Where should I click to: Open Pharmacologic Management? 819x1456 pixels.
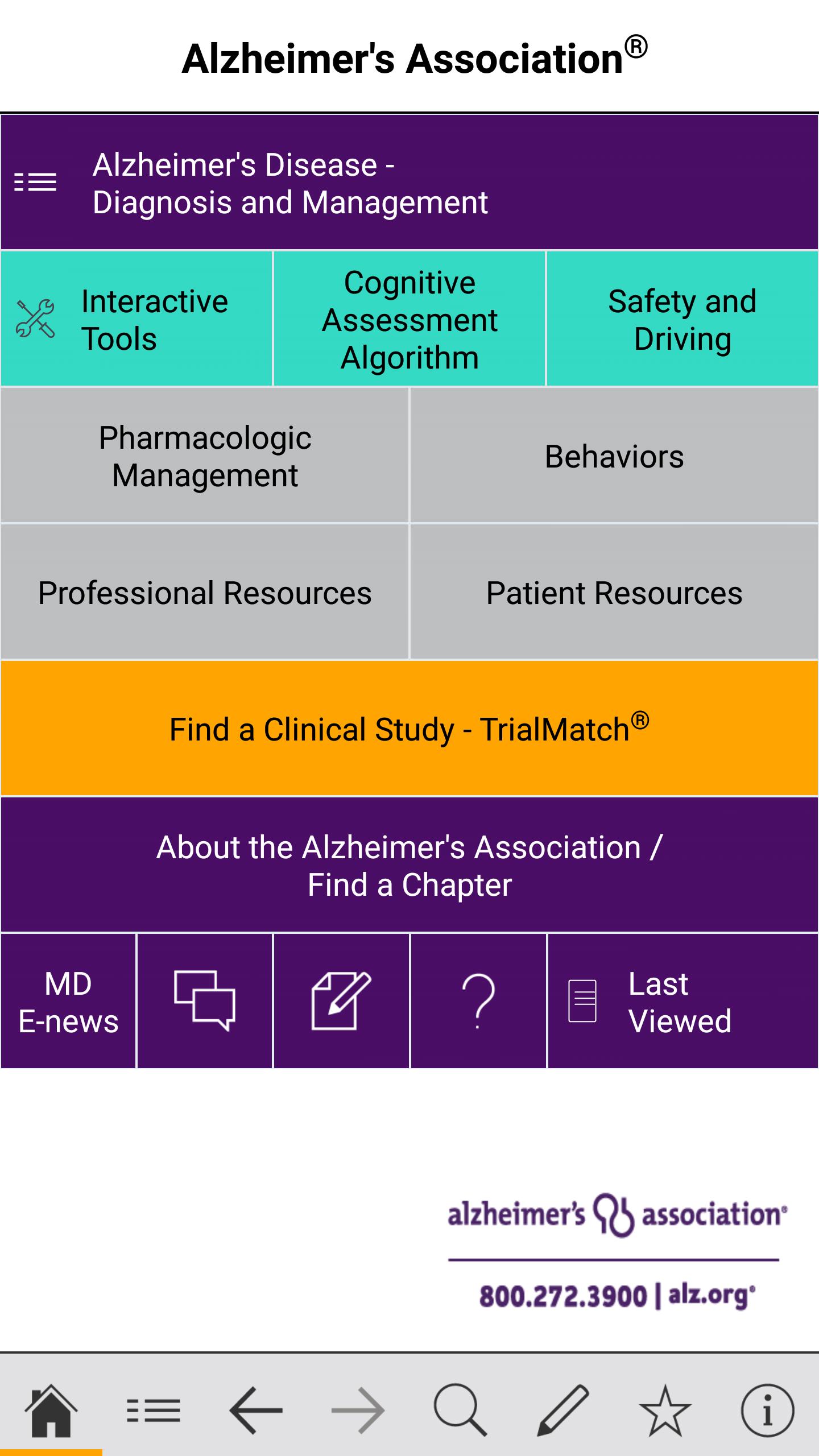tap(205, 455)
